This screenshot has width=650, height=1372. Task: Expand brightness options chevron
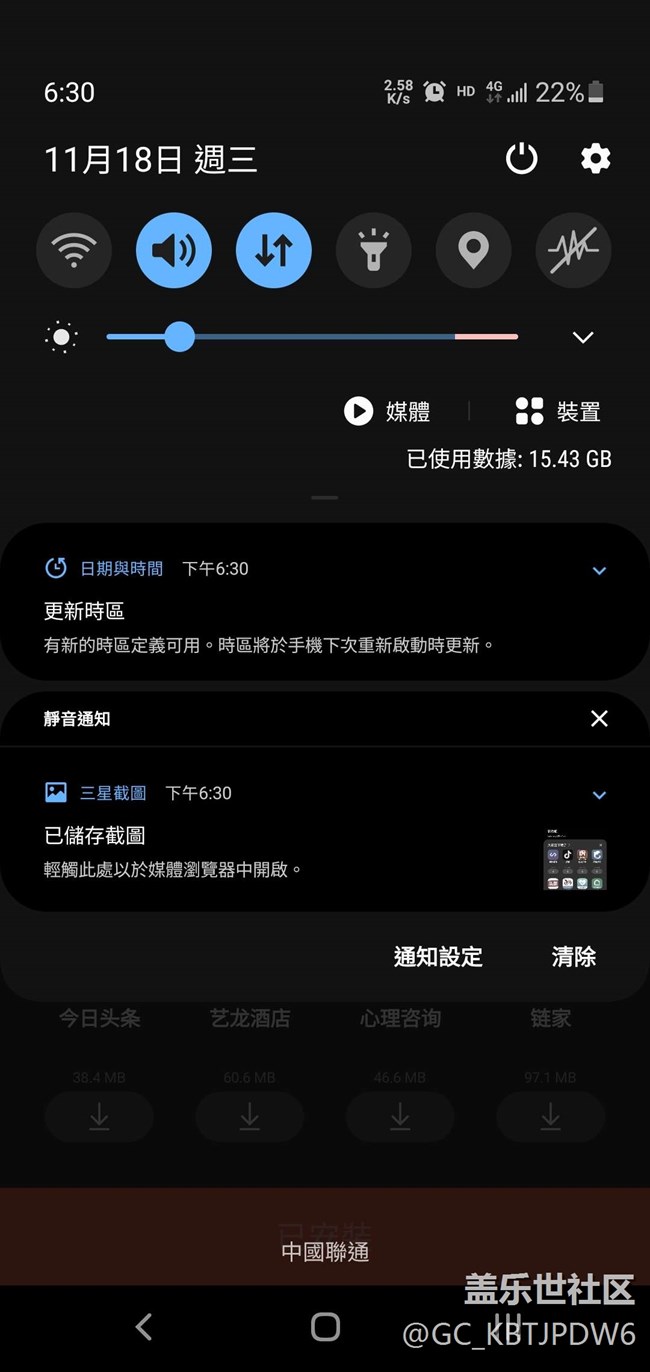click(x=583, y=337)
